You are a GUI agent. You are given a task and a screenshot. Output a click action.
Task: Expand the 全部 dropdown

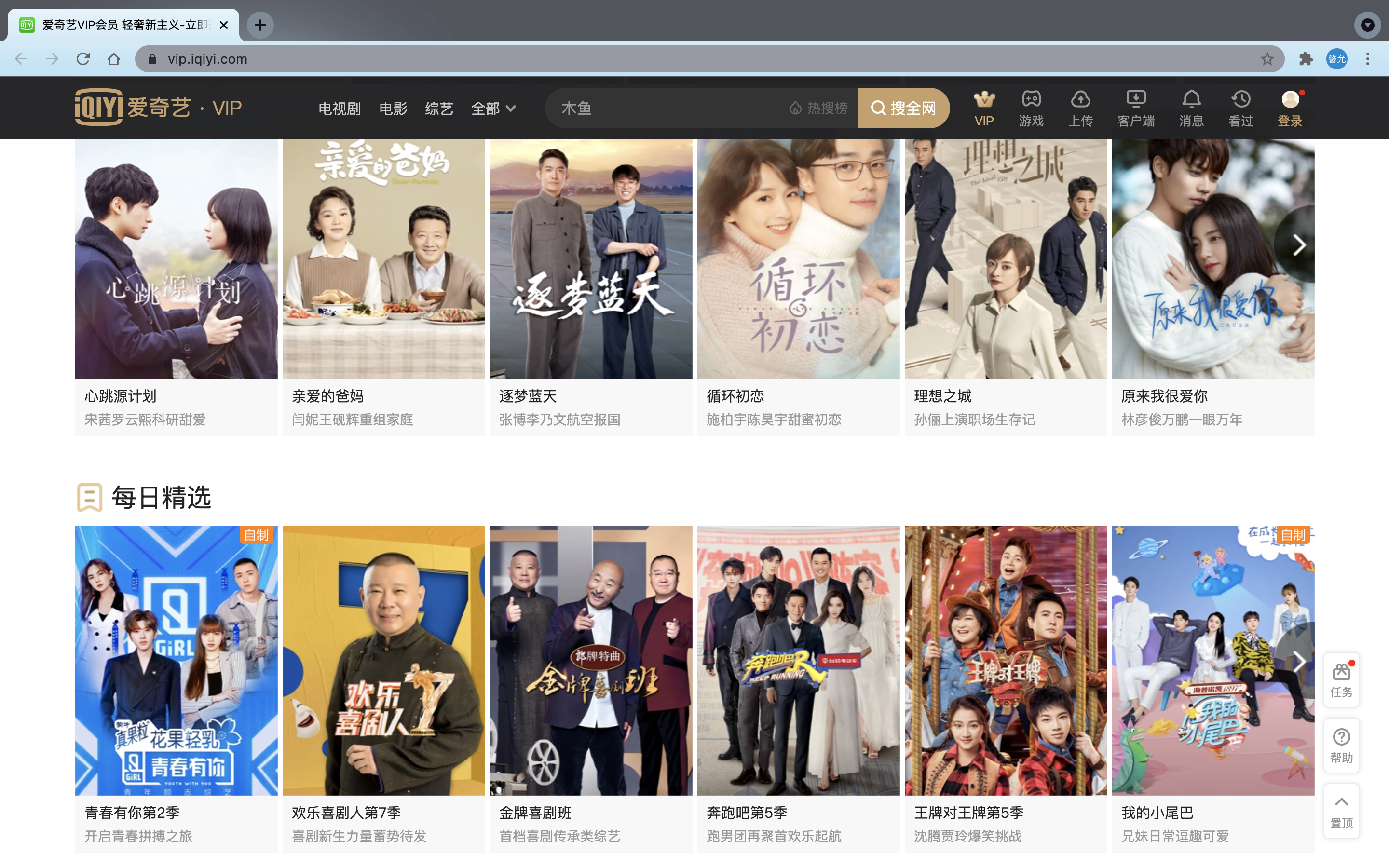click(x=493, y=108)
